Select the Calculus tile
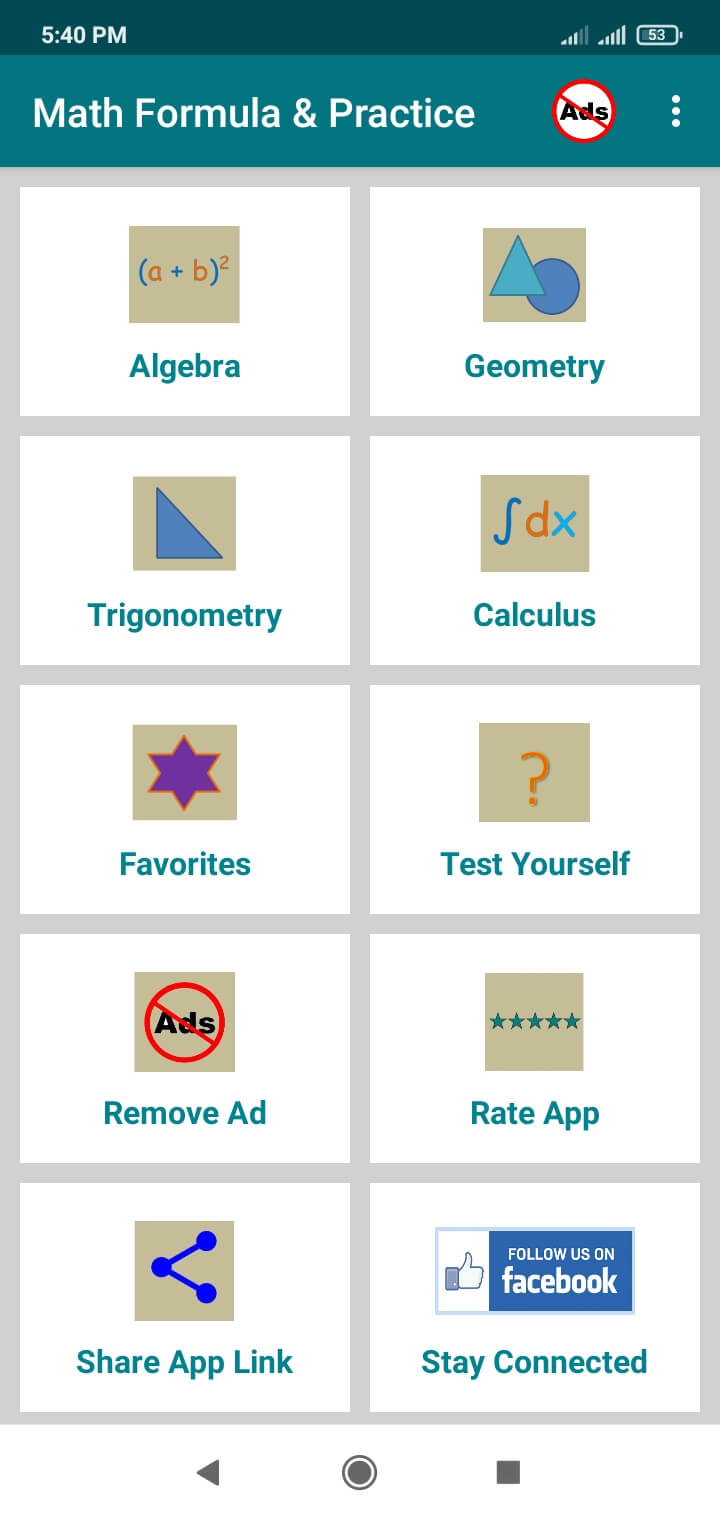 click(534, 550)
